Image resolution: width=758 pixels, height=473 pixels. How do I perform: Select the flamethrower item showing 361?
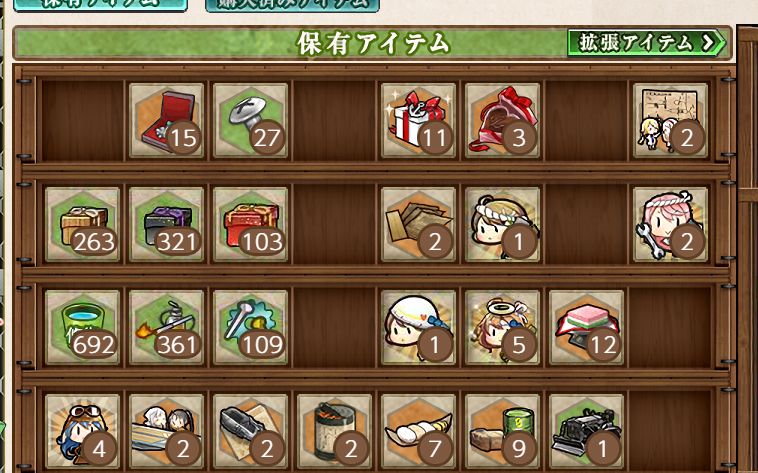[x=166, y=327]
